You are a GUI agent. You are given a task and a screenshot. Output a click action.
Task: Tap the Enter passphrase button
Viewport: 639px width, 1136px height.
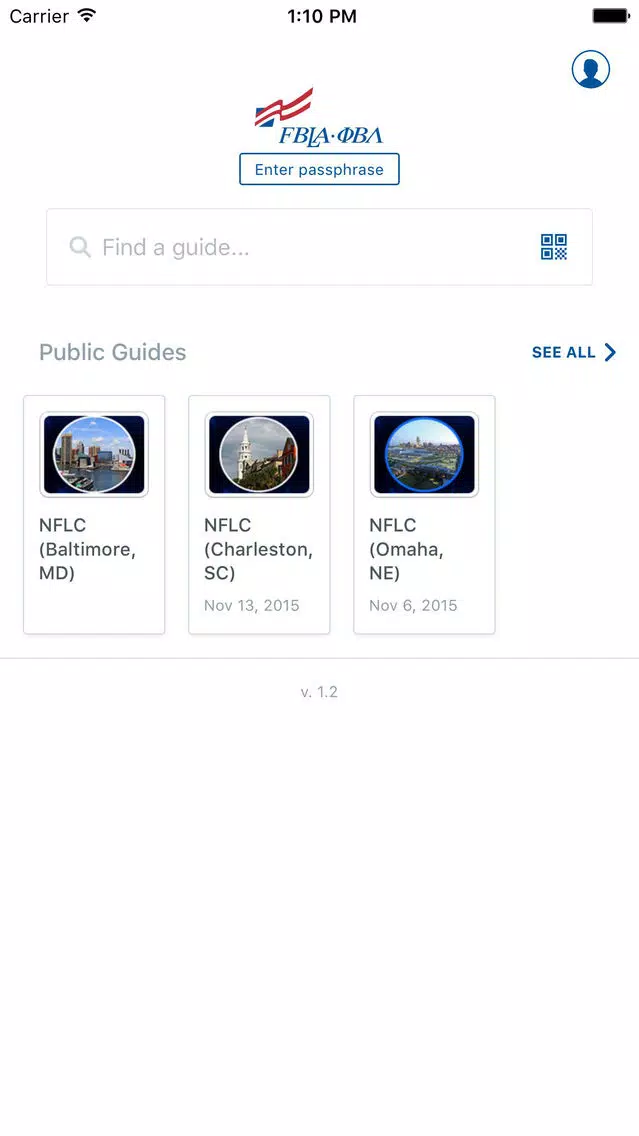[x=320, y=170]
